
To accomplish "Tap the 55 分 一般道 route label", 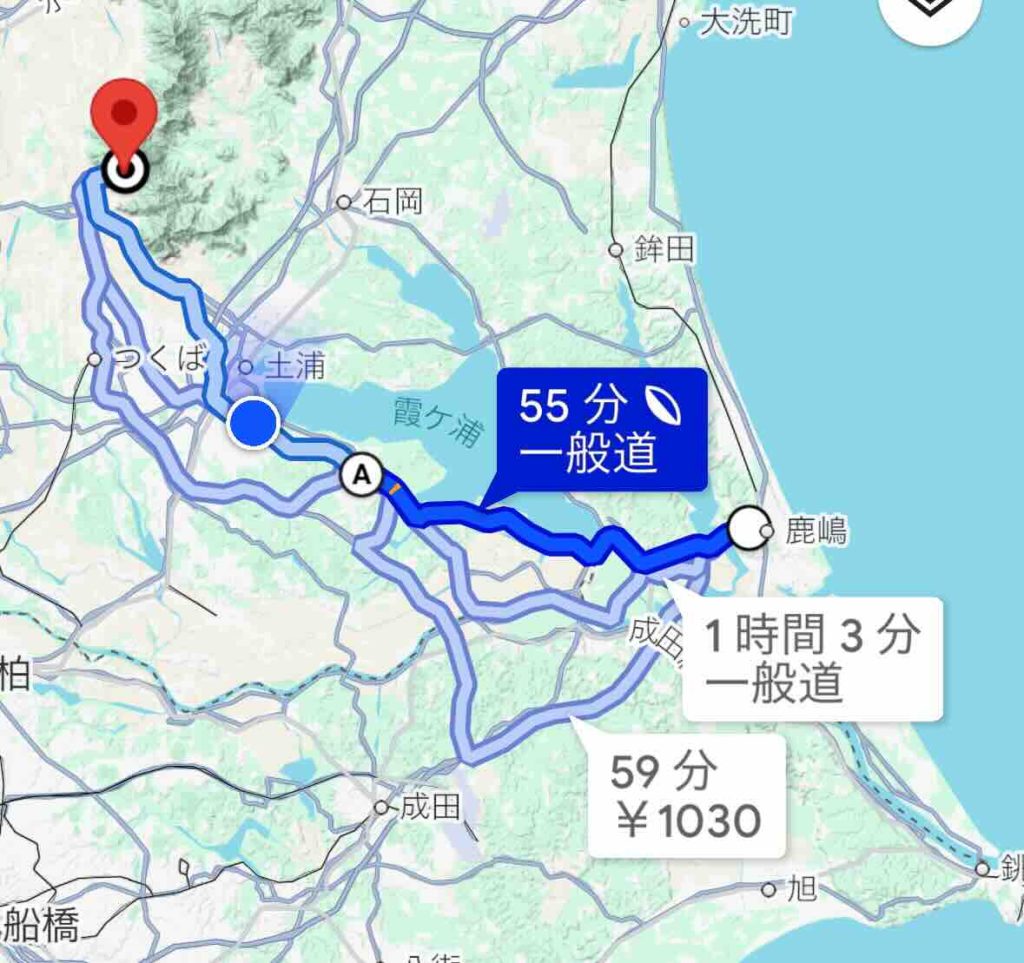I will (x=600, y=430).
